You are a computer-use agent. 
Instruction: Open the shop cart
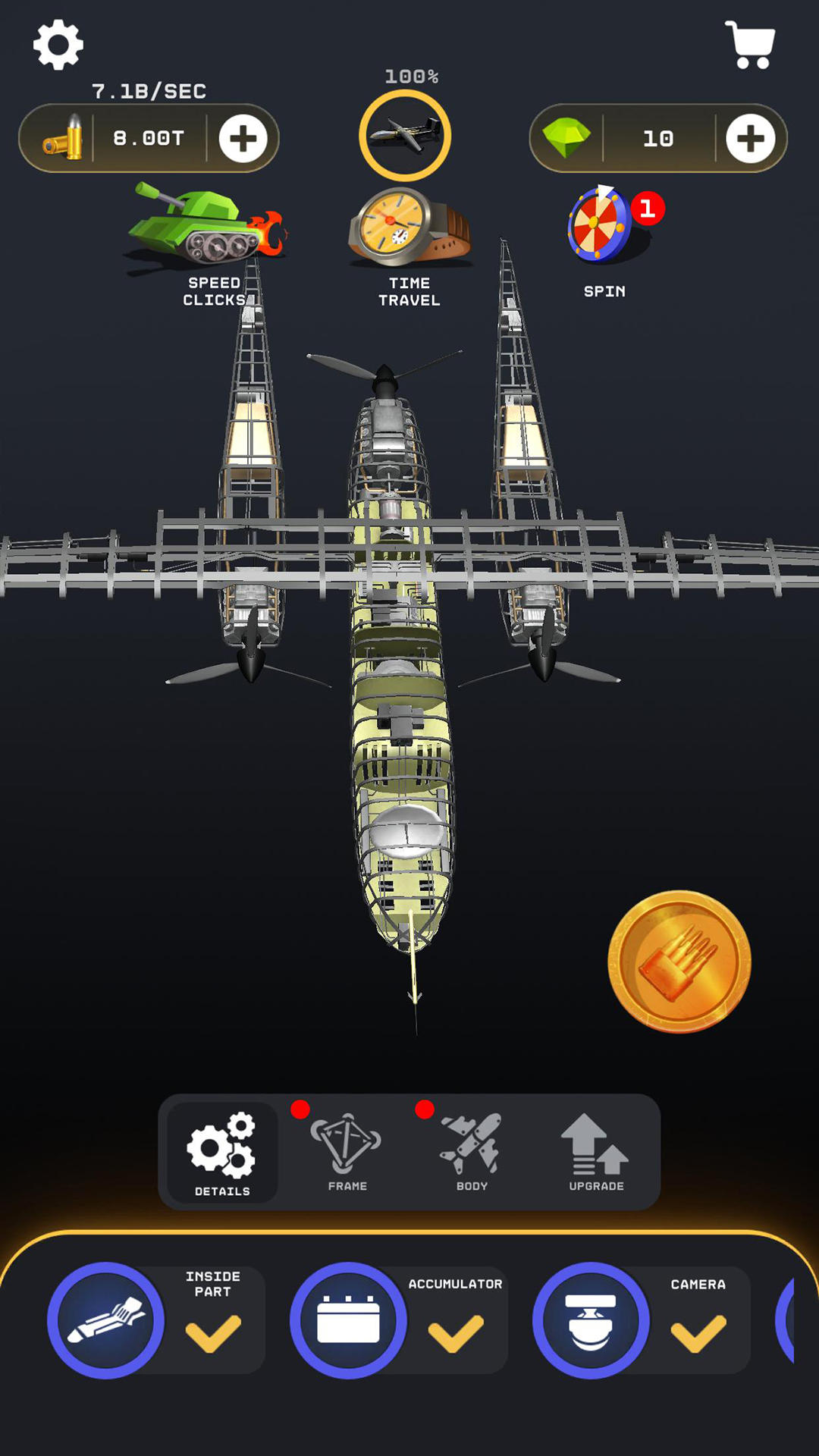[x=751, y=45]
